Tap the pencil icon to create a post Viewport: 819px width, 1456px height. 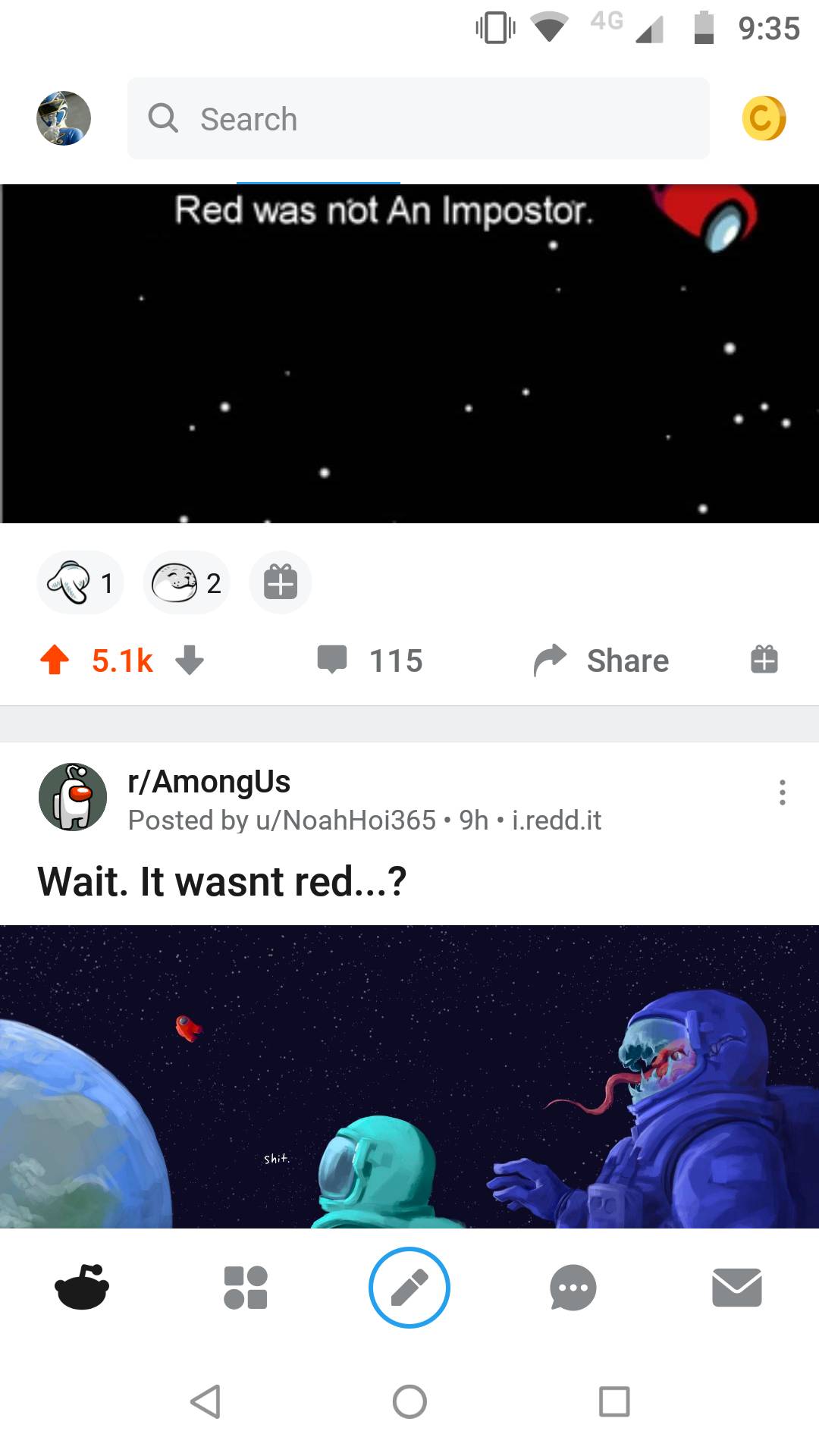click(409, 1287)
